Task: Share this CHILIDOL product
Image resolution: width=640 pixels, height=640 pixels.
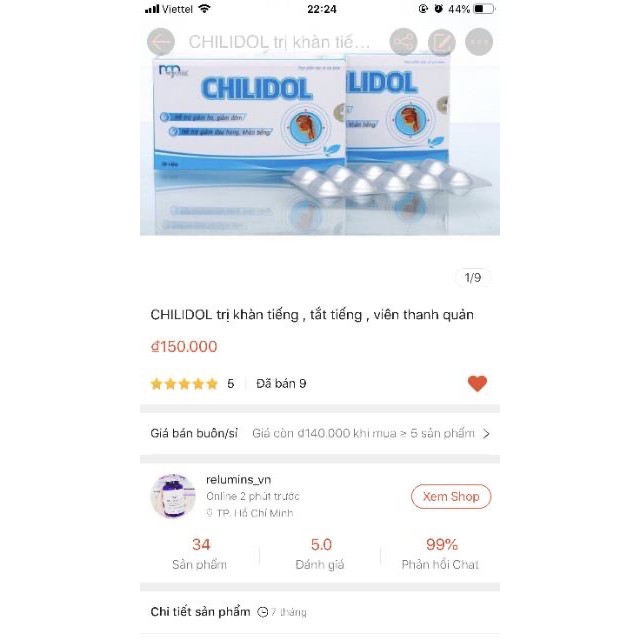Action: [x=404, y=42]
